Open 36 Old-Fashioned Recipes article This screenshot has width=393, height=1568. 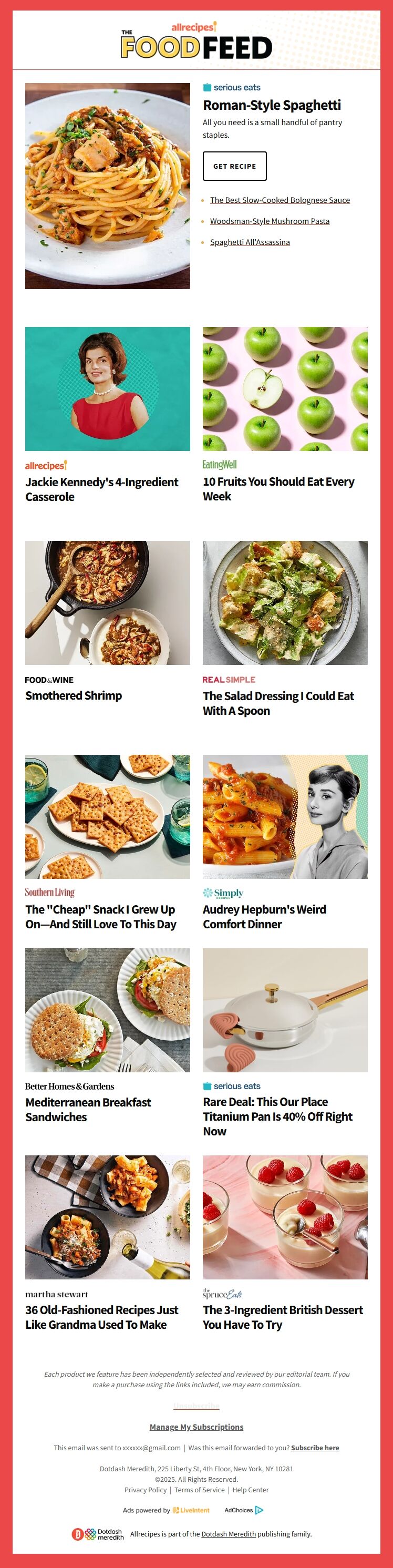[101, 1317]
